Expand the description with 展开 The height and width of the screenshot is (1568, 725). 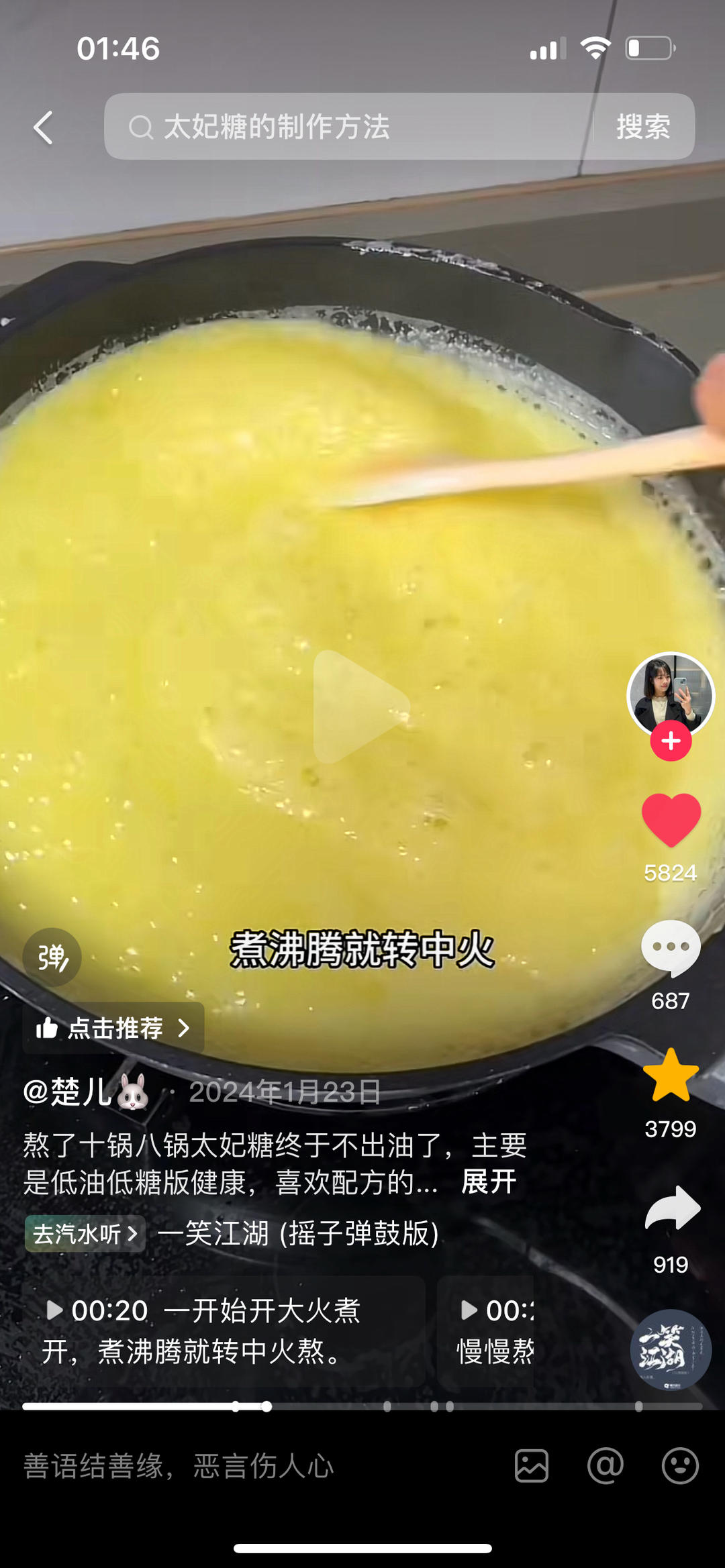tap(487, 1182)
